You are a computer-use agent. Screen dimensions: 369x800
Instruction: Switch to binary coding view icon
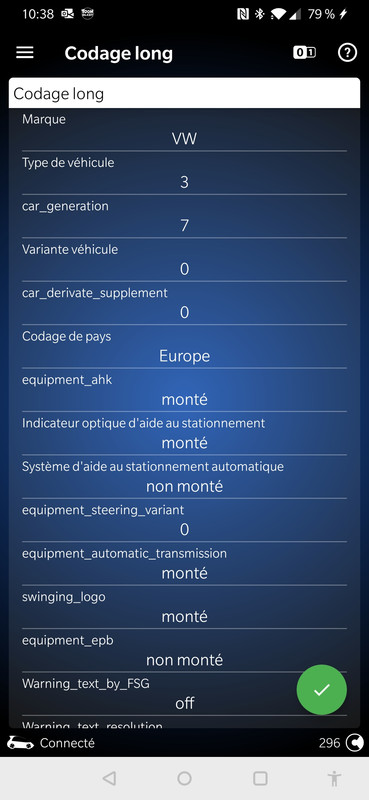tap(304, 53)
